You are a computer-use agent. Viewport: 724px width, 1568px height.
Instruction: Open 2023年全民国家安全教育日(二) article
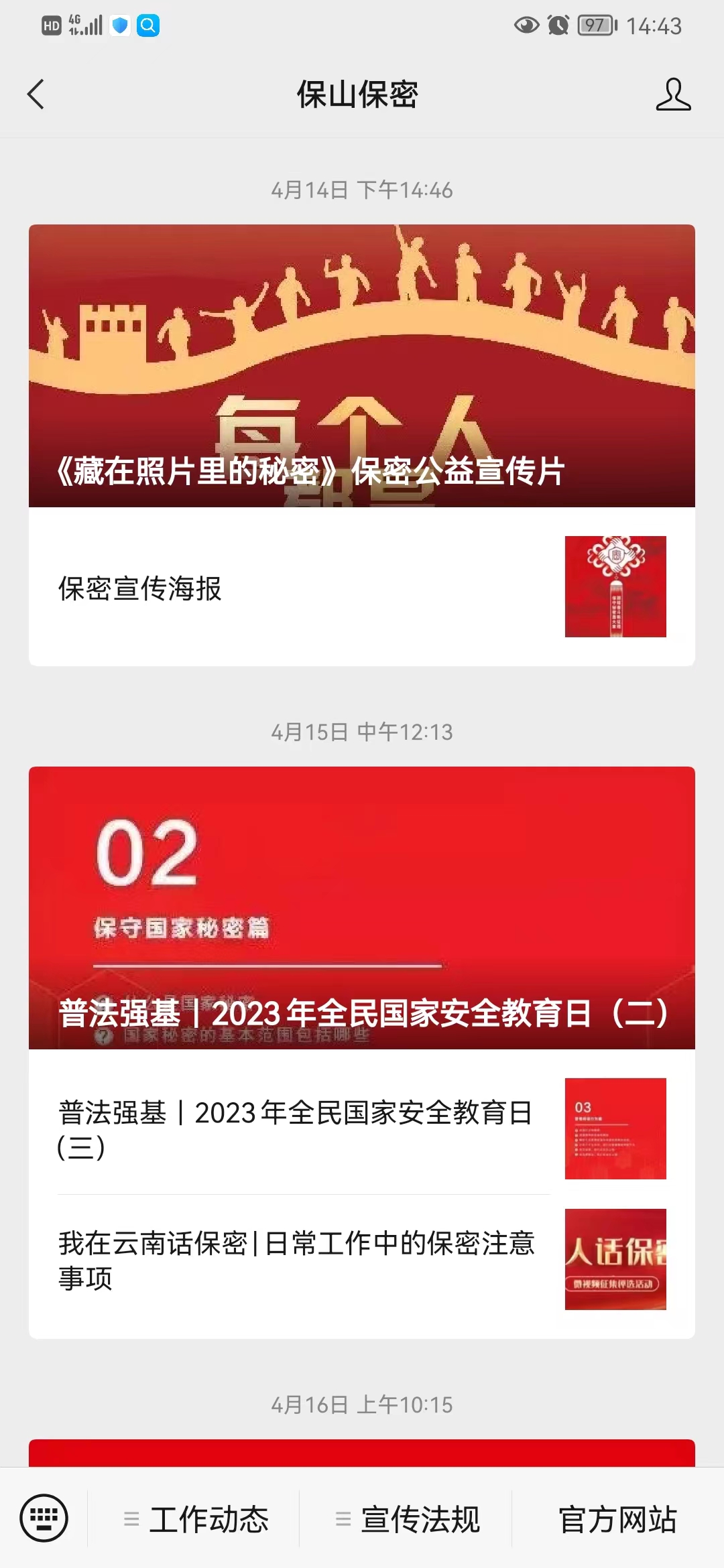[x=362, y=907]
